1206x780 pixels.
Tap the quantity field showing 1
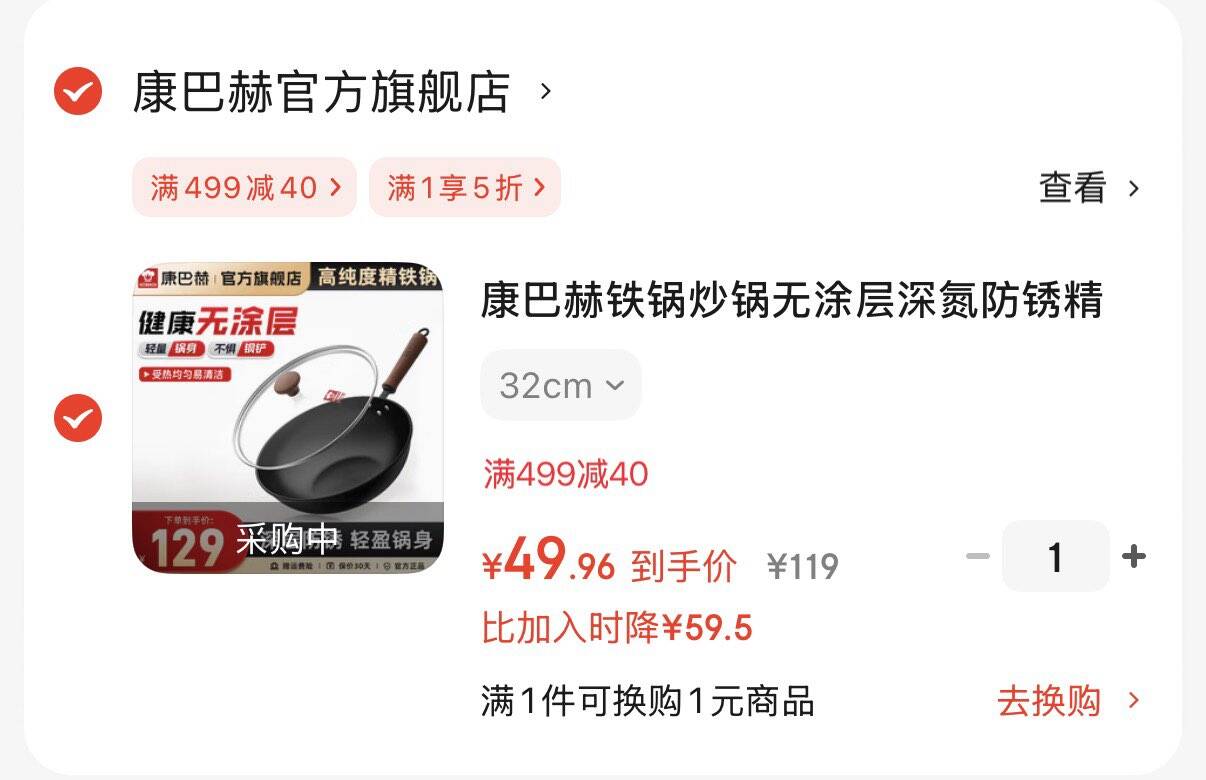click(1055, 556)
